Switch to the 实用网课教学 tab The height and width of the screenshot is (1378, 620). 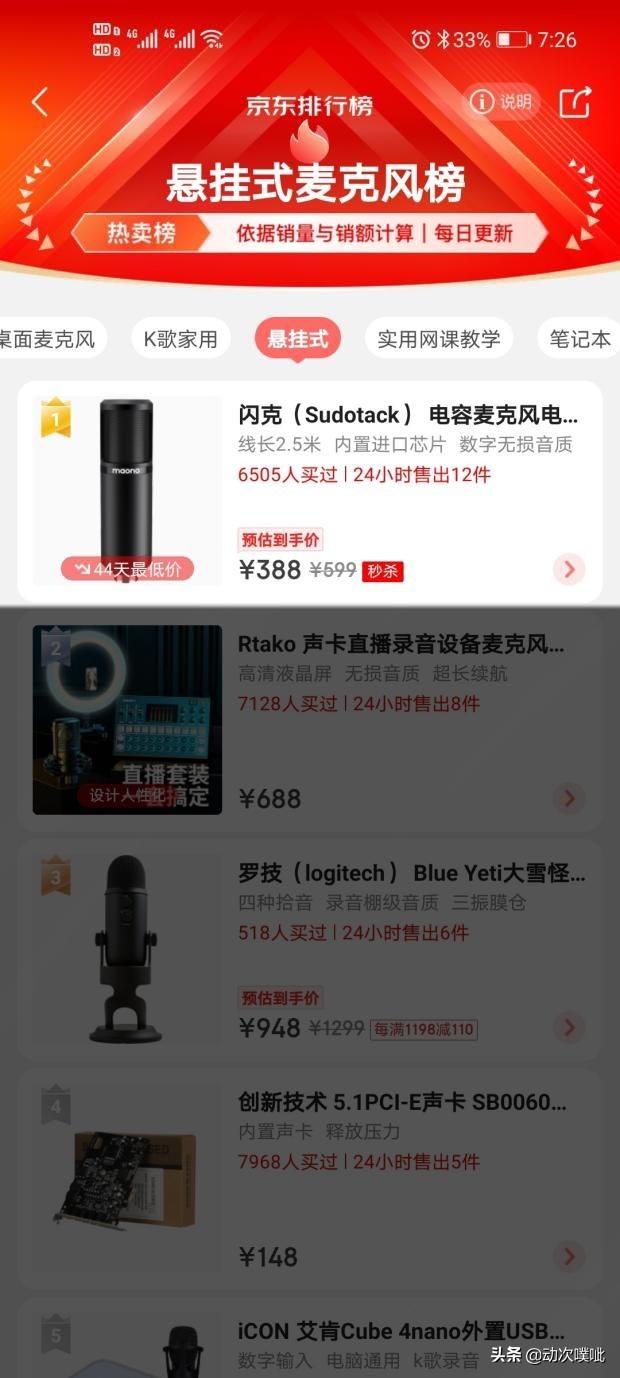438,339
